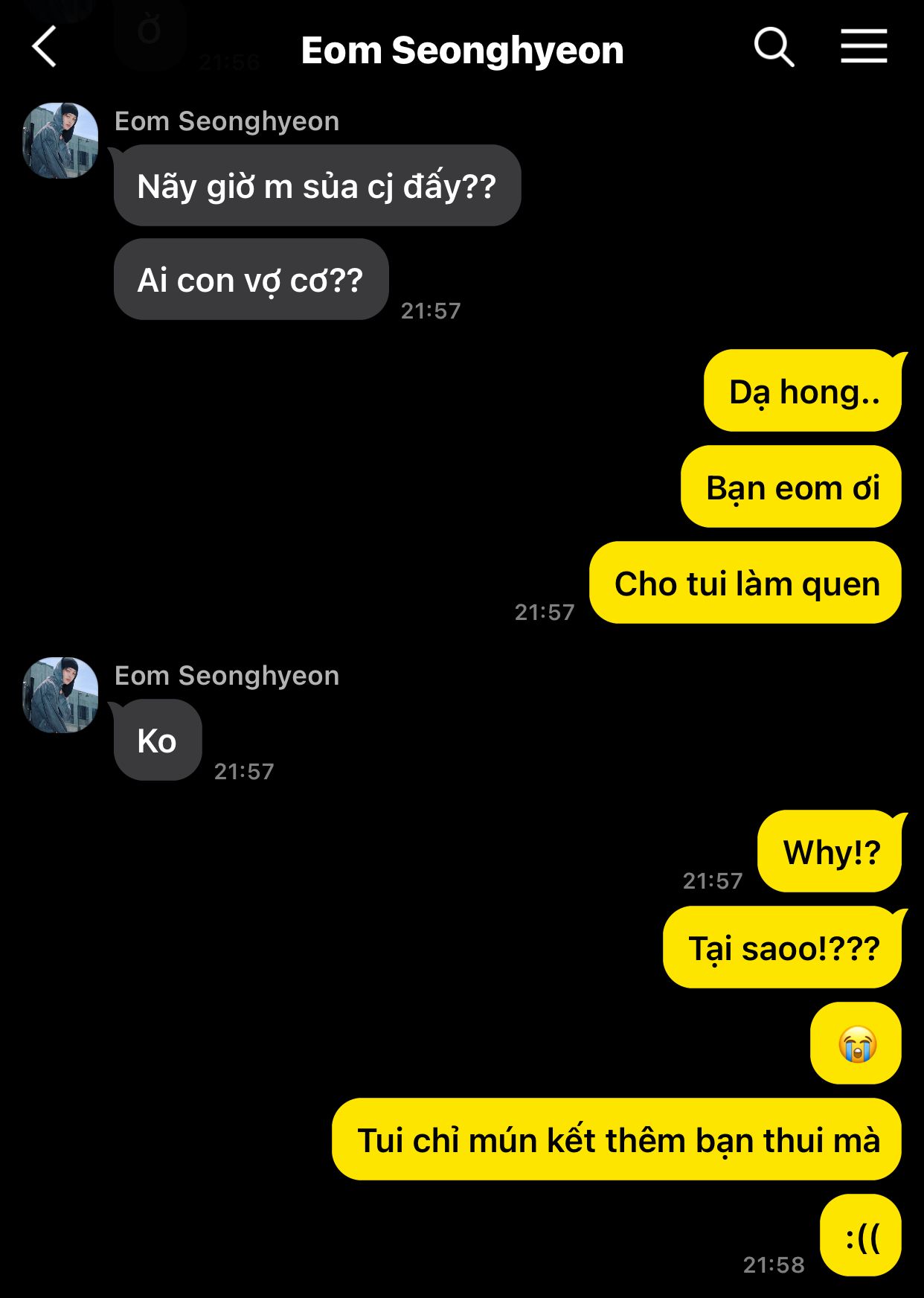
Task: Go back to the chat list
Action: pos(45,47)
